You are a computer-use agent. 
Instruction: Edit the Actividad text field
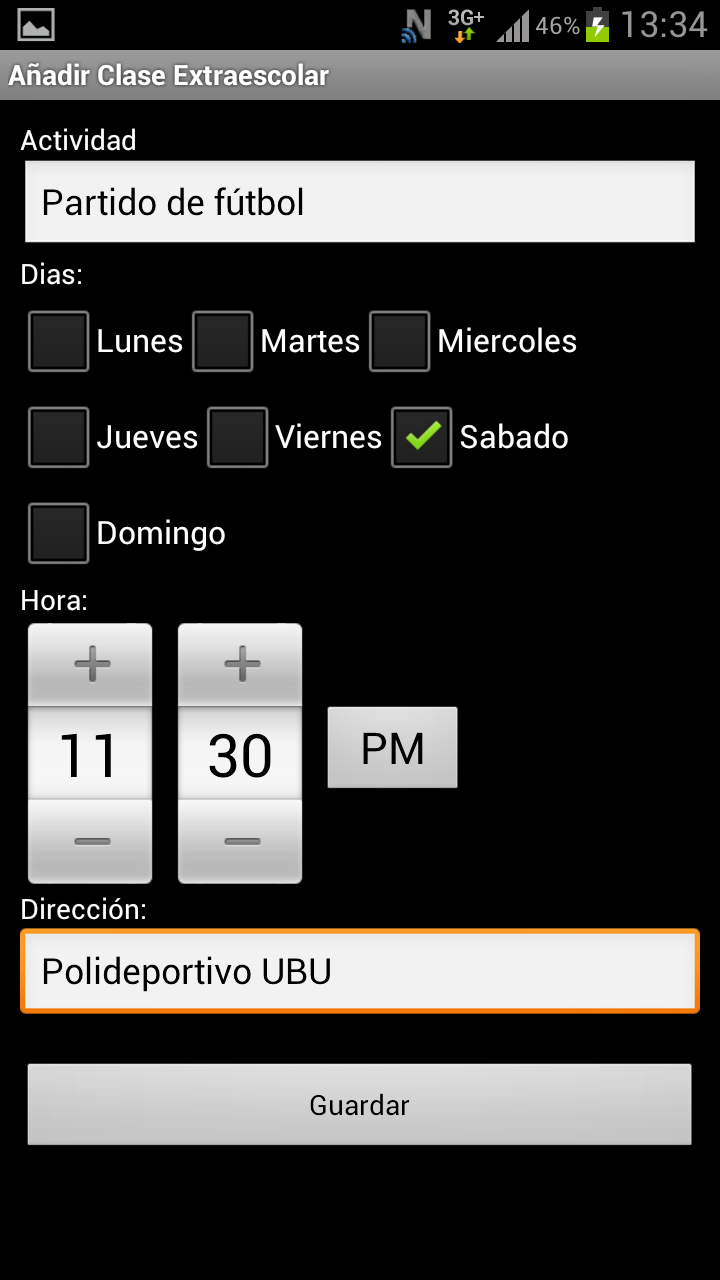[359, 202]
